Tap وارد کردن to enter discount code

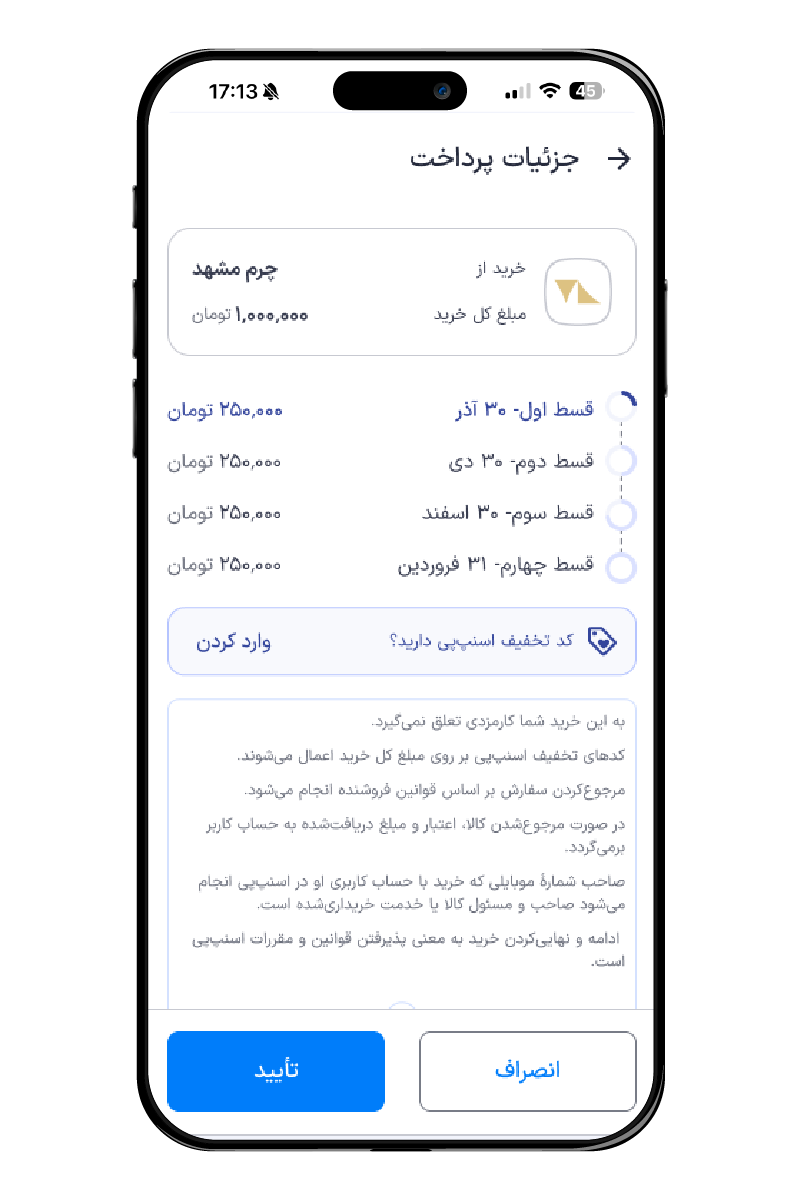pyautogui.click(x=234, y=642)
